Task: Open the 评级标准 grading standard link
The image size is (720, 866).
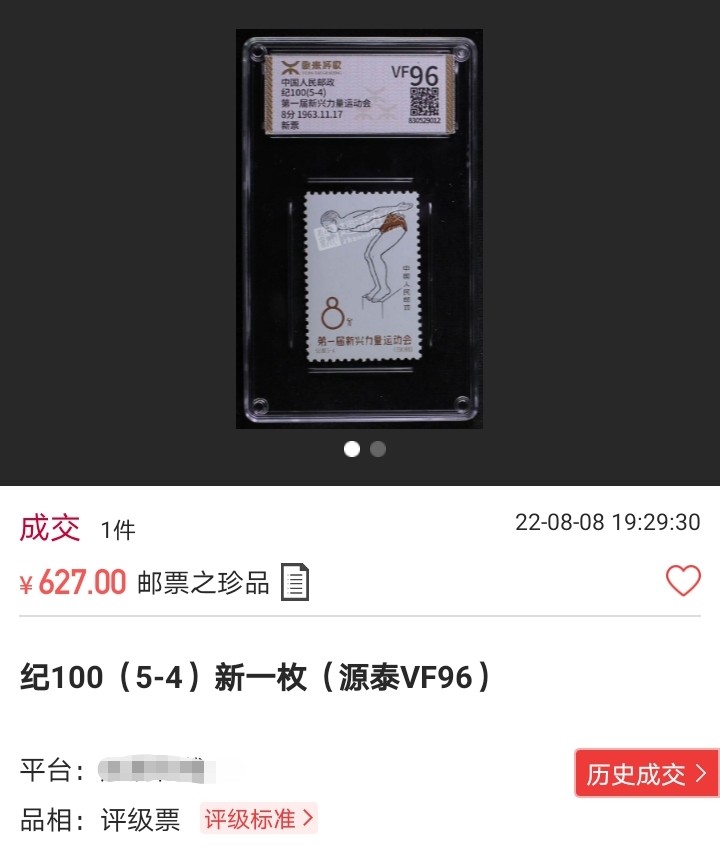Action: 260,820
